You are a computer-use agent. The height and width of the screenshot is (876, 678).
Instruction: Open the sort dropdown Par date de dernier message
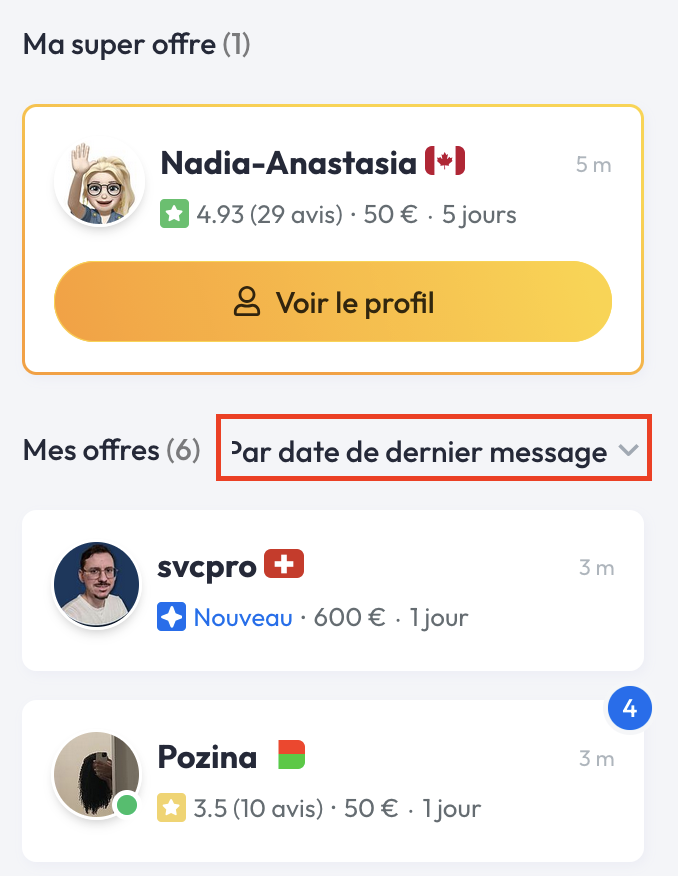pyautogui.click(x=434, y=452)
